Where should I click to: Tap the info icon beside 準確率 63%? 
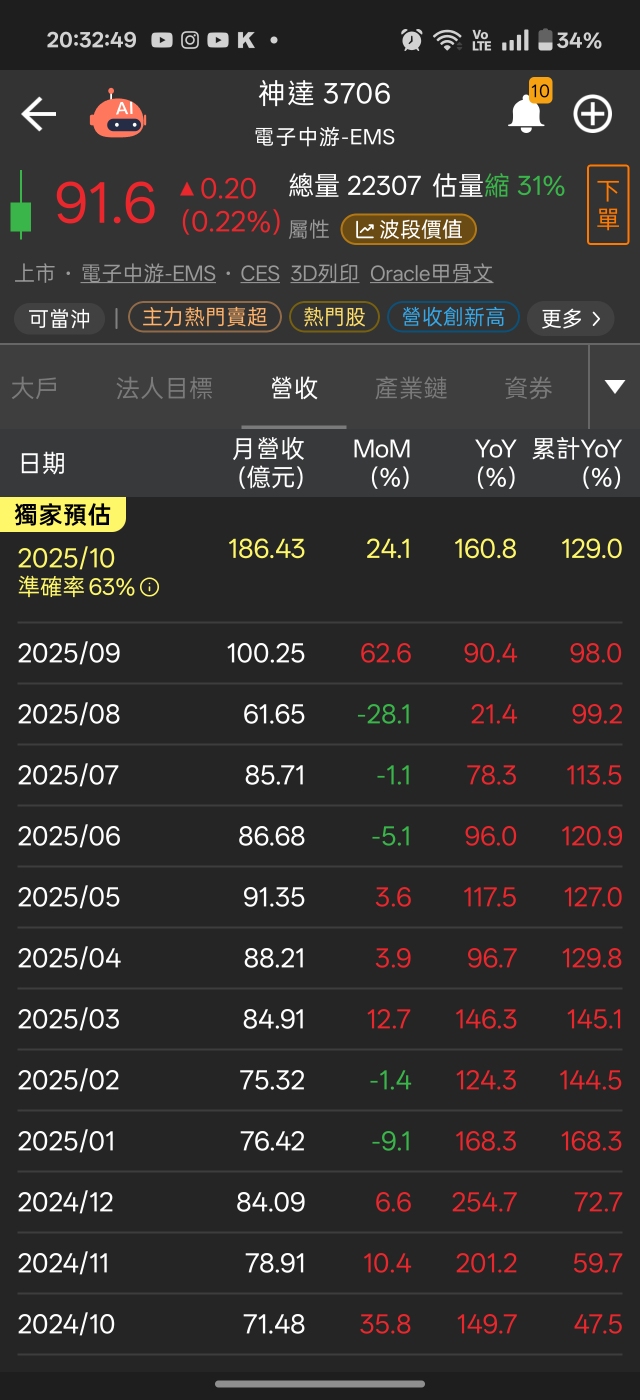[x=150, y=587]
